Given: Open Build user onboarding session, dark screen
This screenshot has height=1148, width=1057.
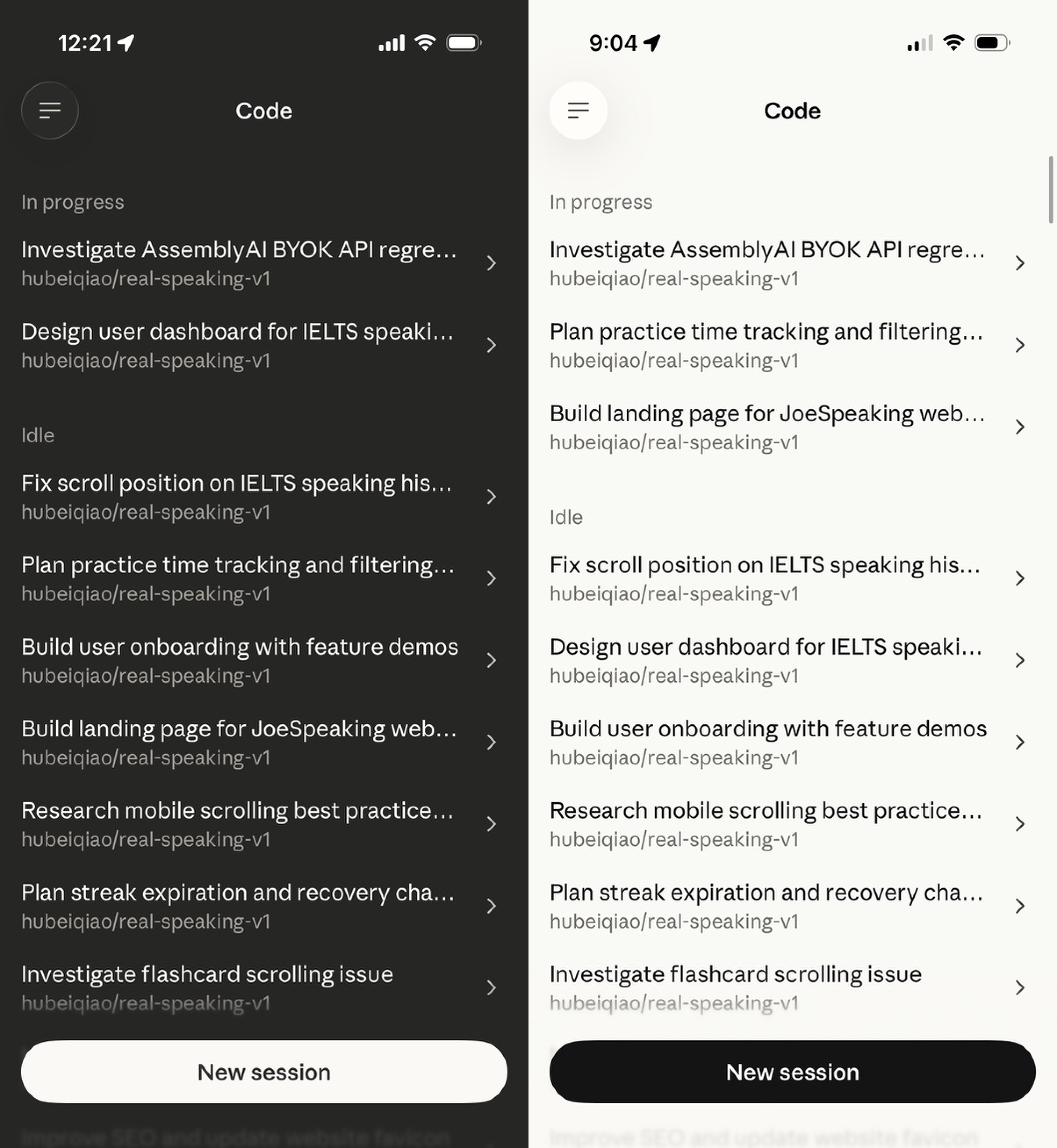Looking at the screenshot, I should (x=257, y=660).
